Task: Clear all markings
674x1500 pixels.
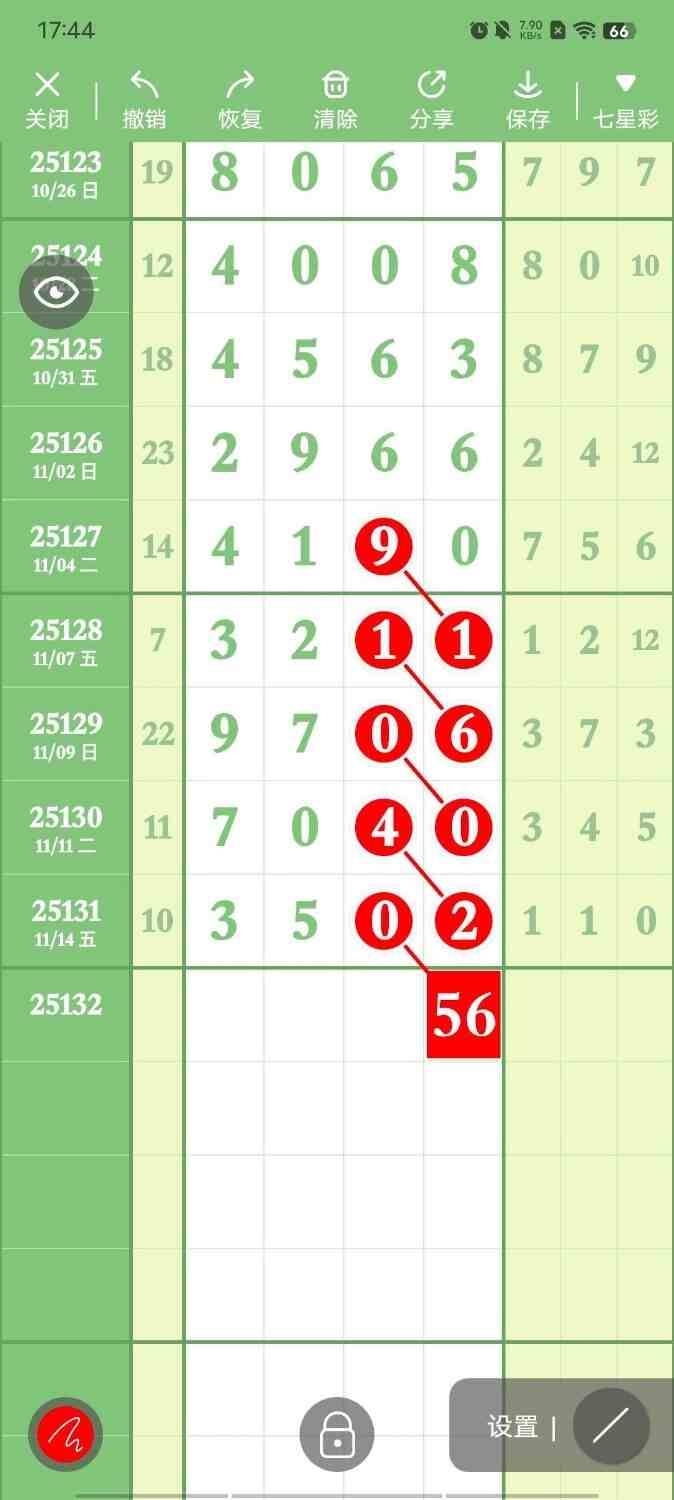Action: click(x=336, y=100)
